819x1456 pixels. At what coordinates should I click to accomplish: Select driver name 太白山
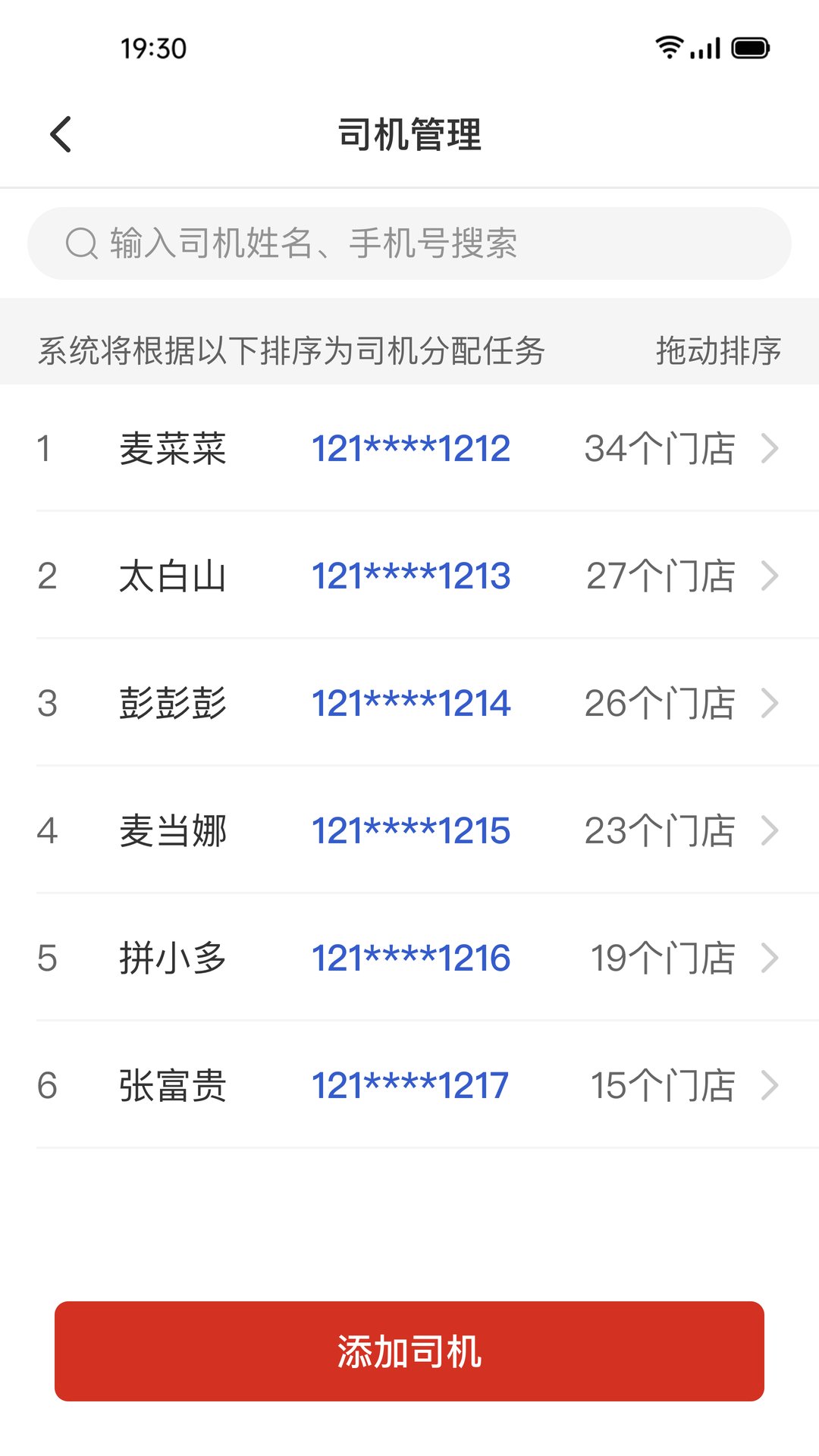(175, 576)
